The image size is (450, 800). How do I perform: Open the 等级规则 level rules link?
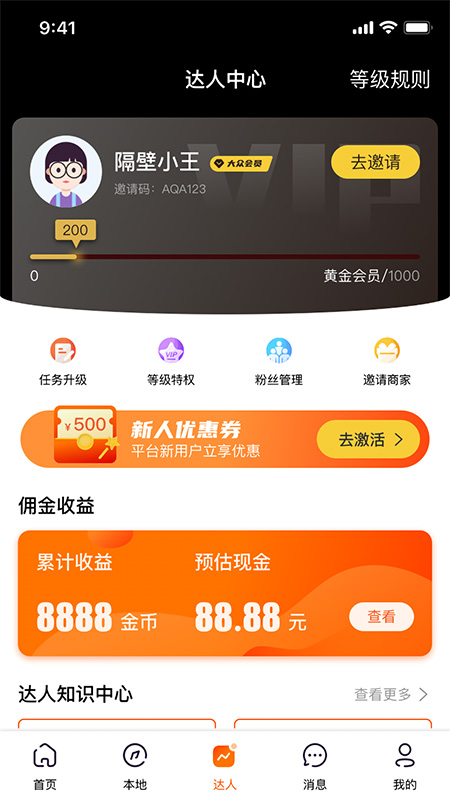point(389,80)
